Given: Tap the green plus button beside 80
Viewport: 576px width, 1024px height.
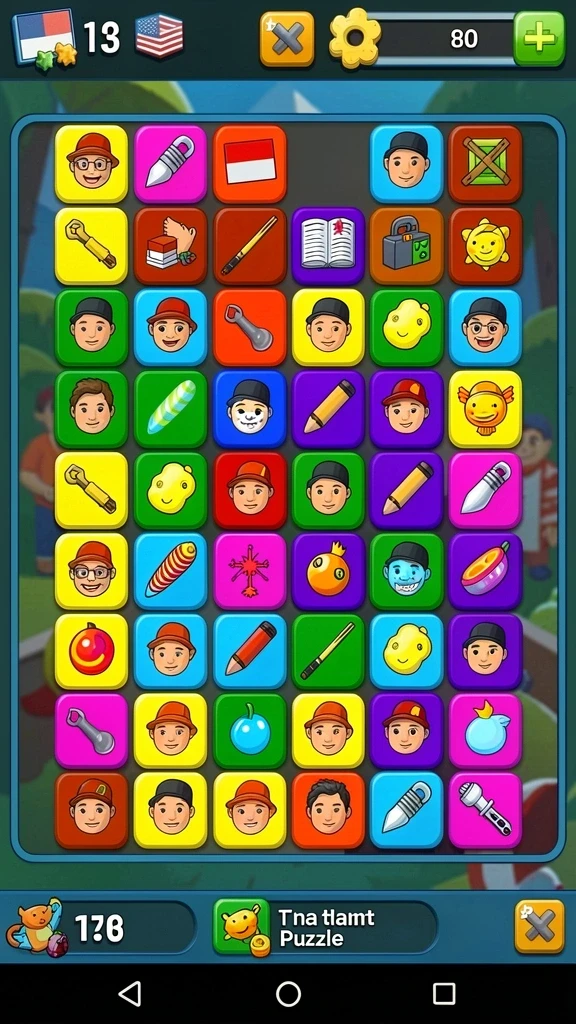Looking at the screenshot, I should [539, 39].
